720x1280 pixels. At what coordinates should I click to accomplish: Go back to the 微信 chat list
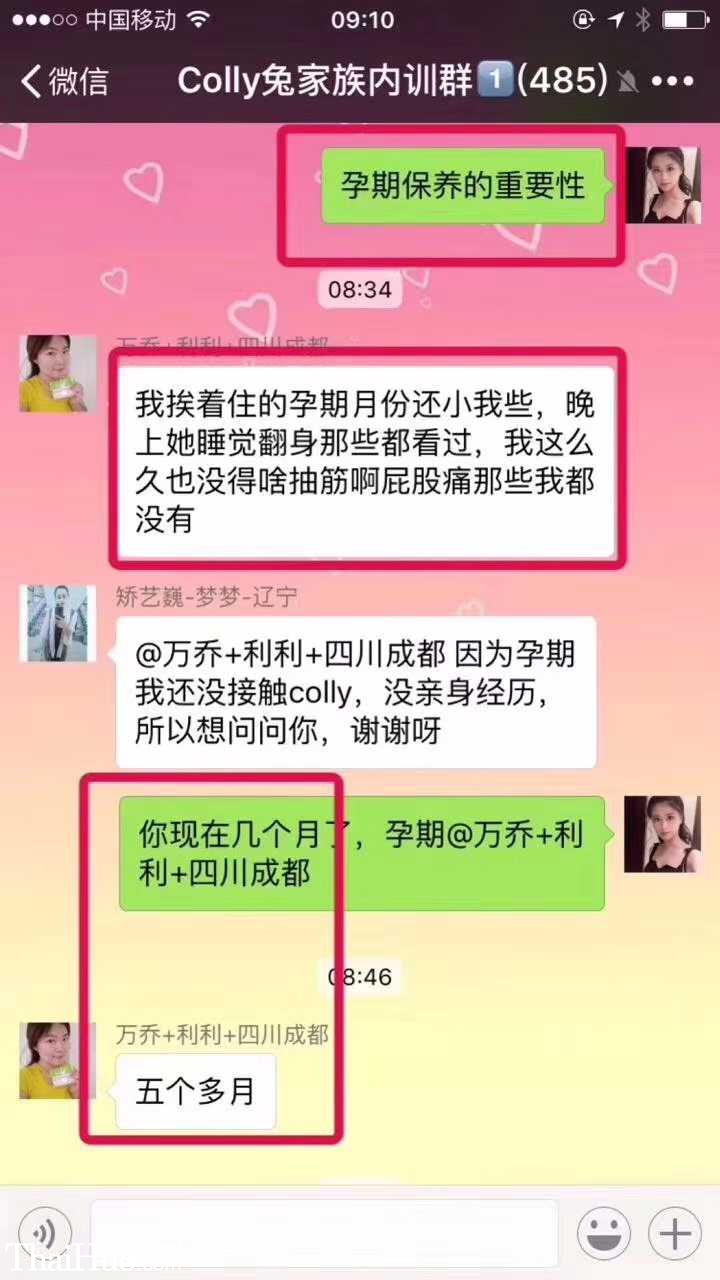[65, 82]
